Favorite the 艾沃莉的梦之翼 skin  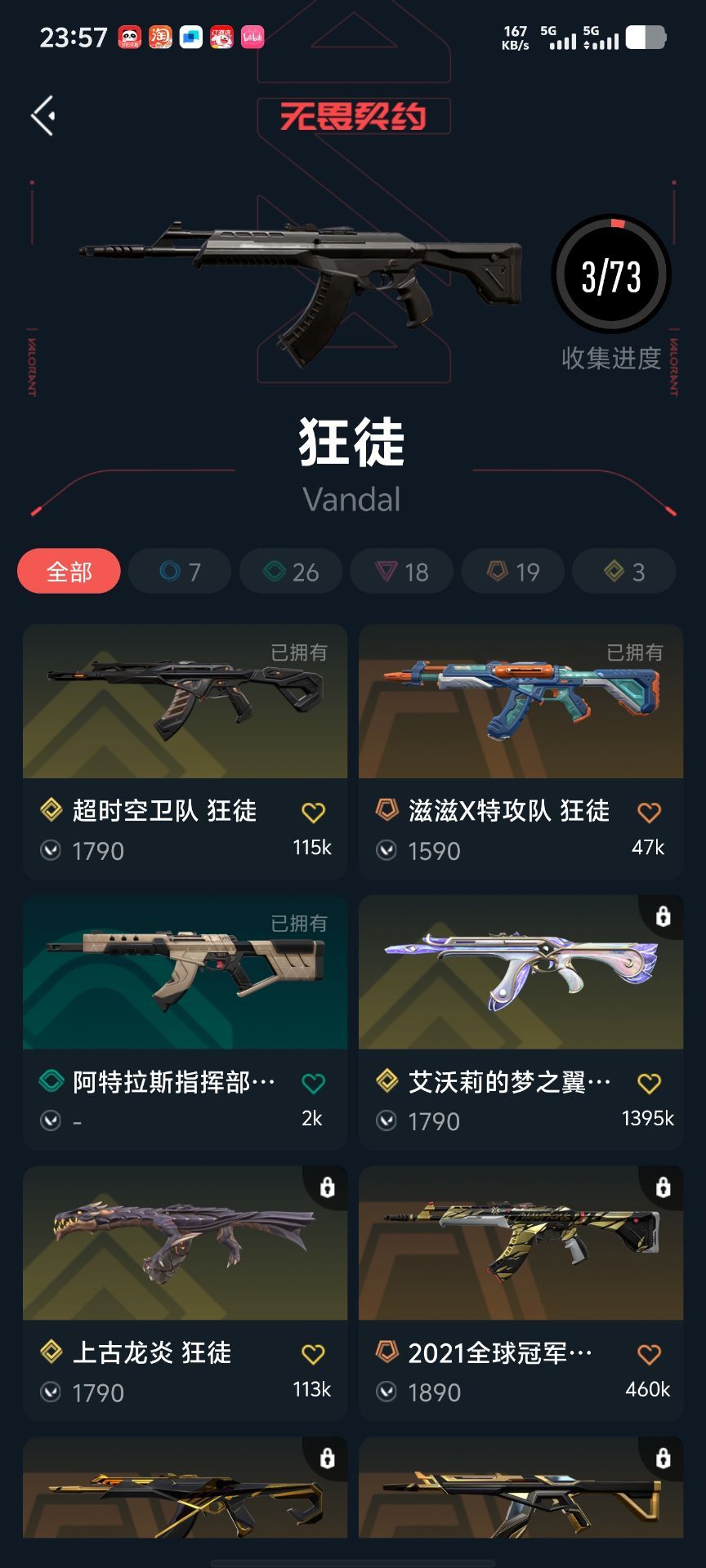[649, 1083]
